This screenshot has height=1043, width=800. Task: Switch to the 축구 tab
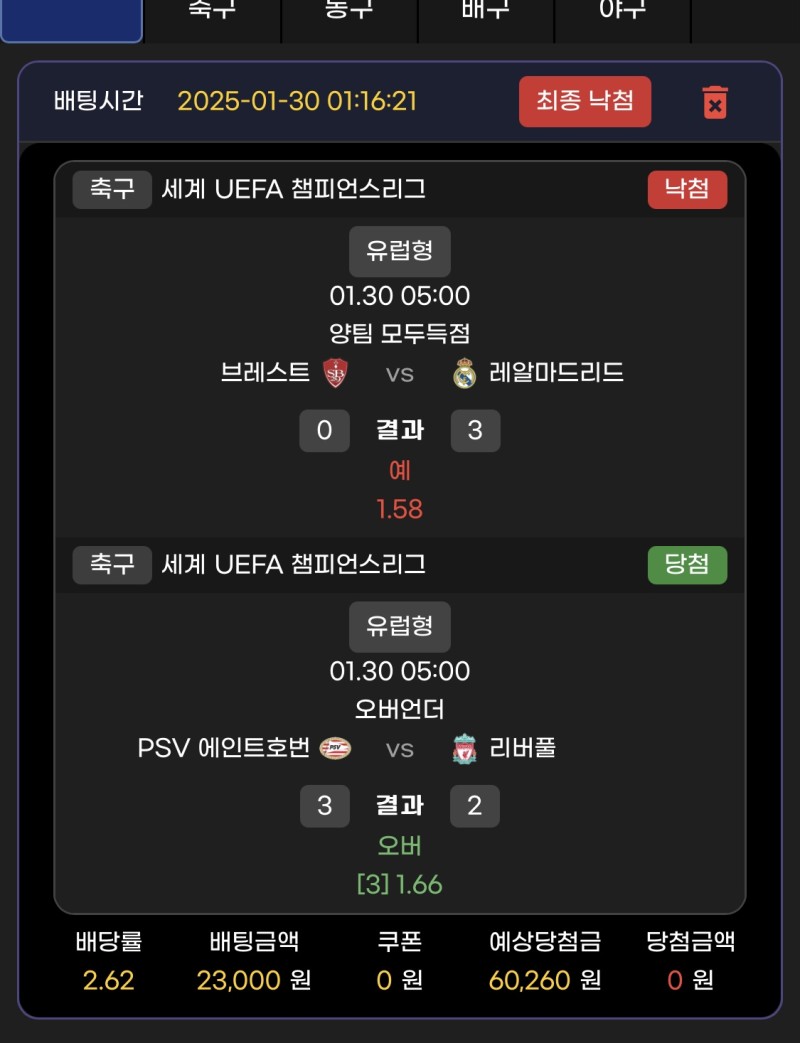[x=213, y=14]
